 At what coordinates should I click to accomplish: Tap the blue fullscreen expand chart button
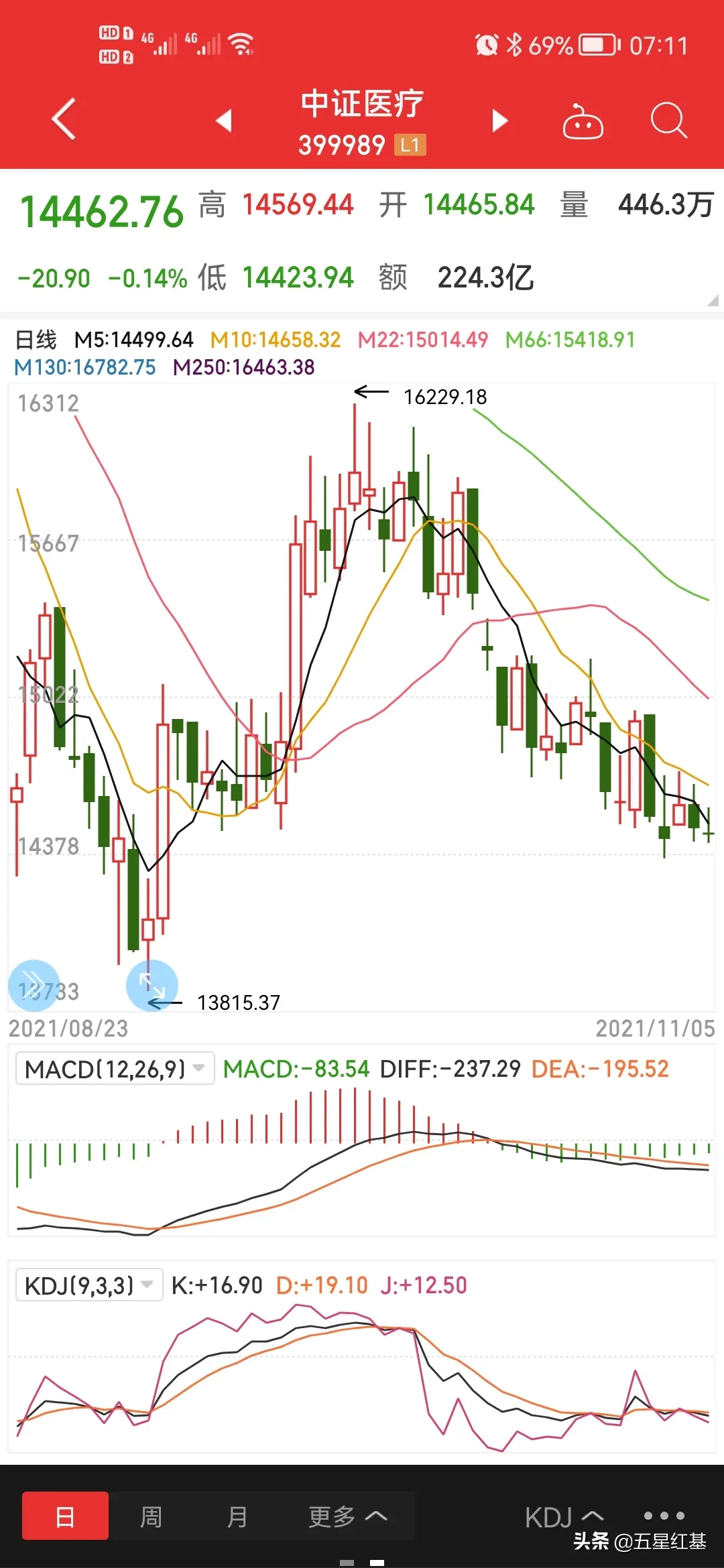(152, 986)
